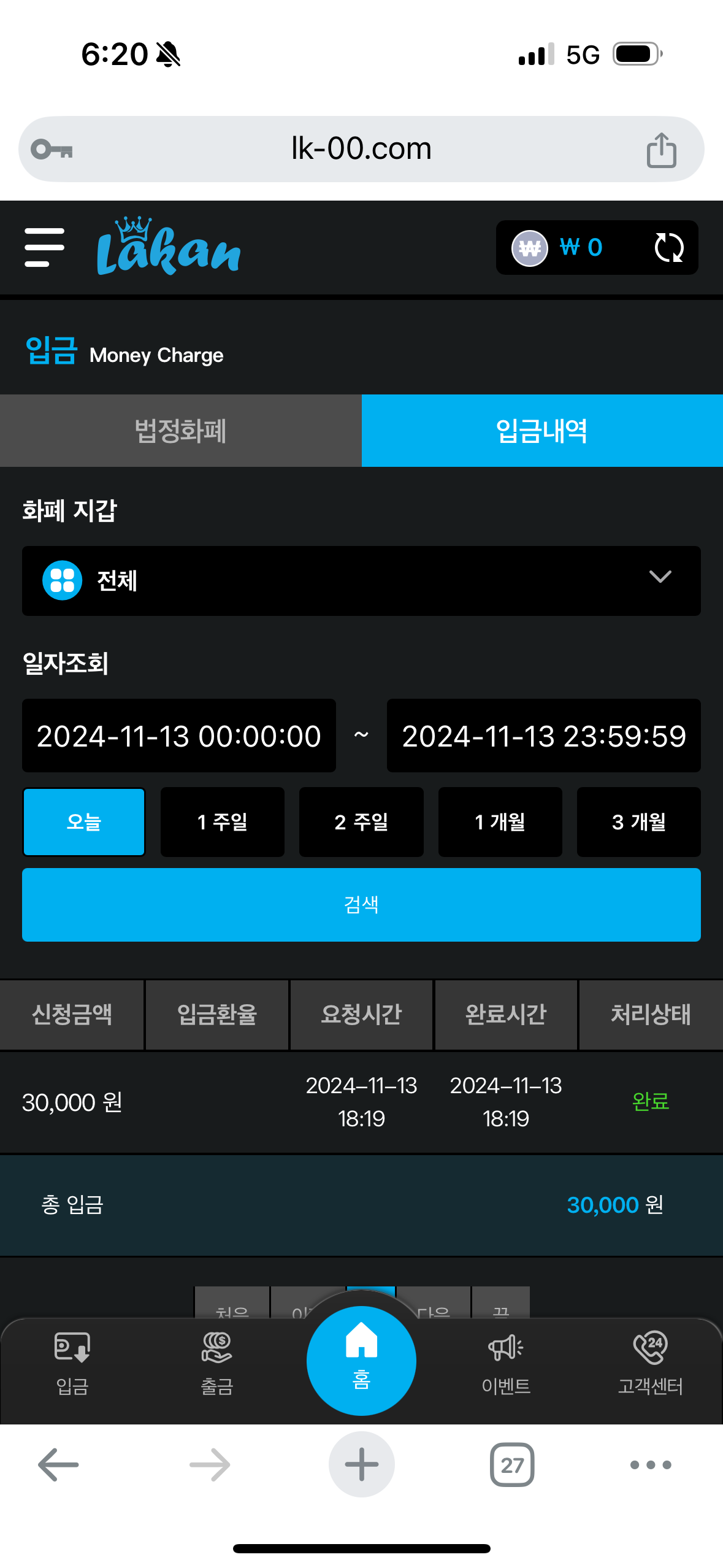Expand the 화폐 지갑 전체 dropdown
The height and width of the screenshot is (1568, 723).
361,580
